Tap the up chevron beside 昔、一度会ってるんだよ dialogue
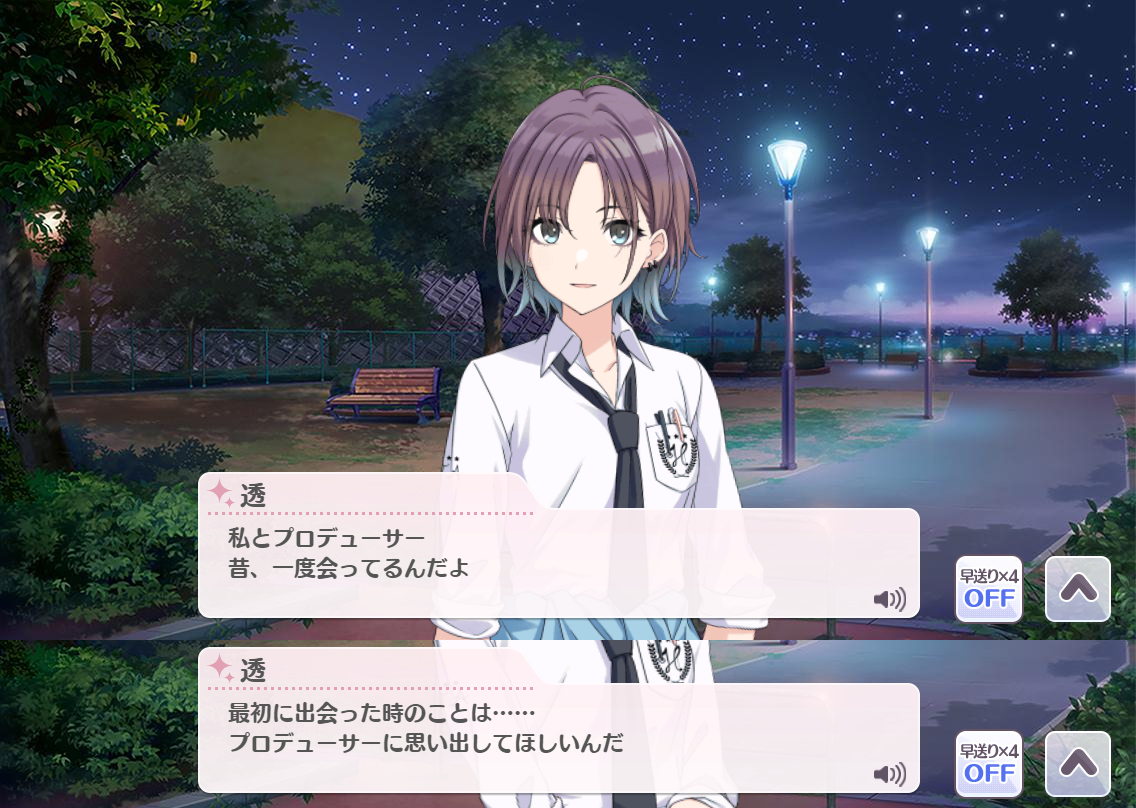 (1077, 588)
